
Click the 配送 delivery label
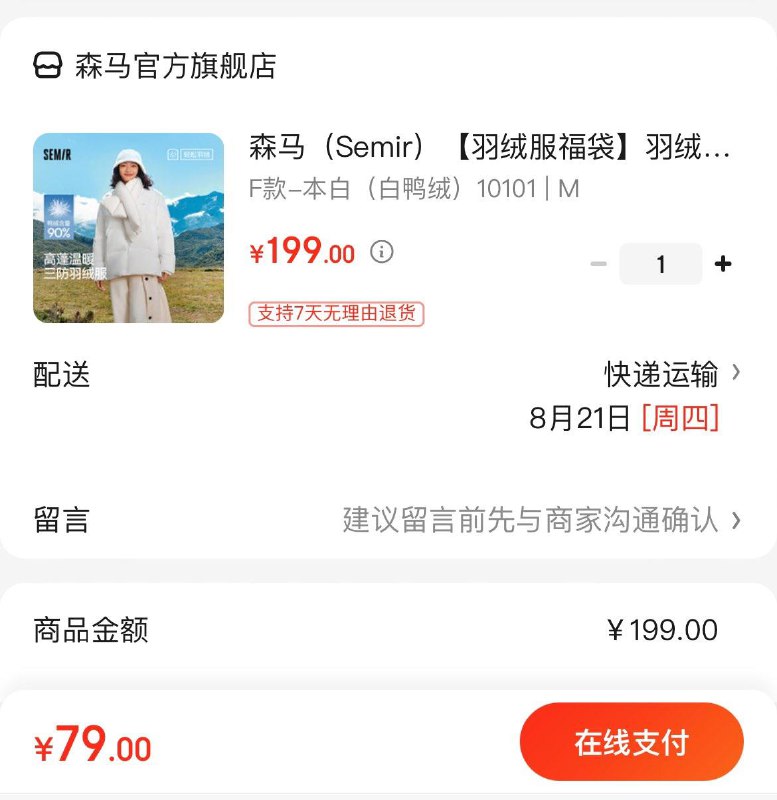[62, 375]
